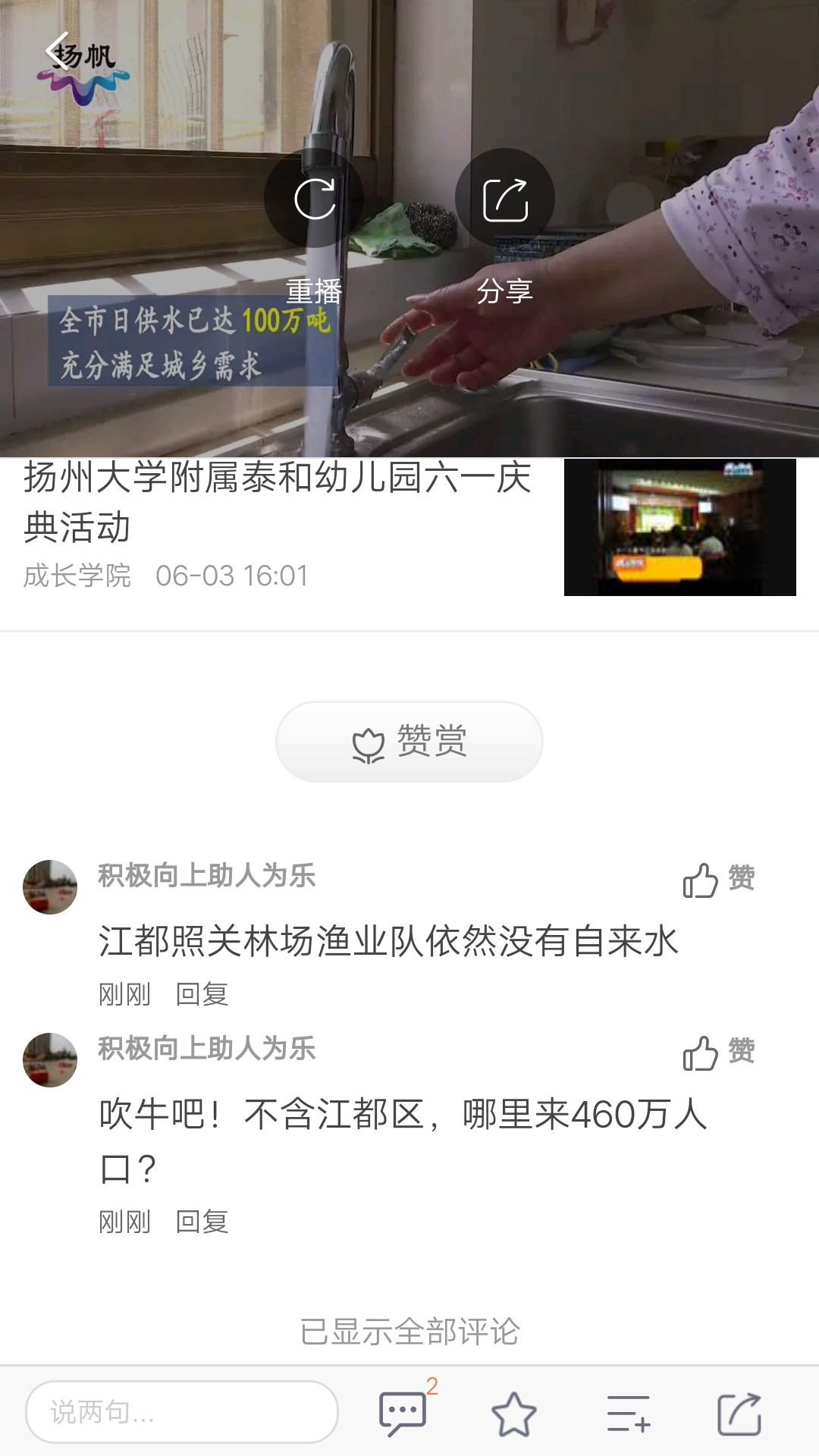Replay the video with 重播

(x=314, y=199)
